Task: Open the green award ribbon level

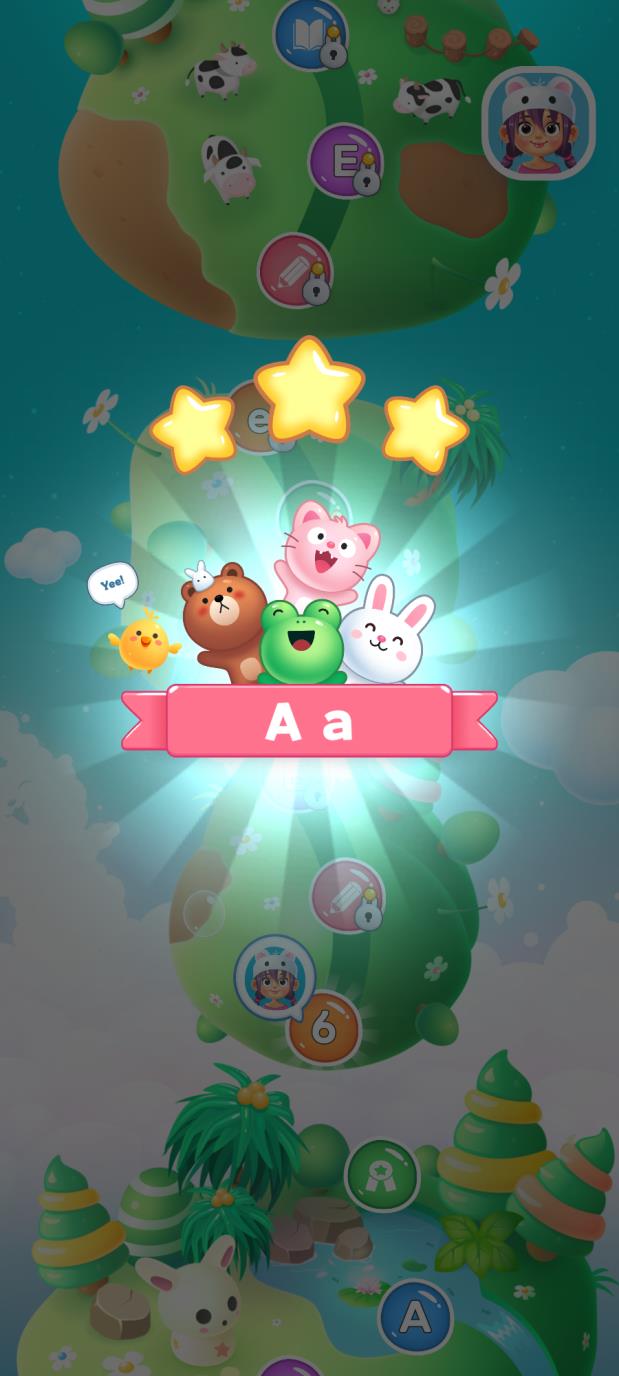Action: (x=382, y=1174)
